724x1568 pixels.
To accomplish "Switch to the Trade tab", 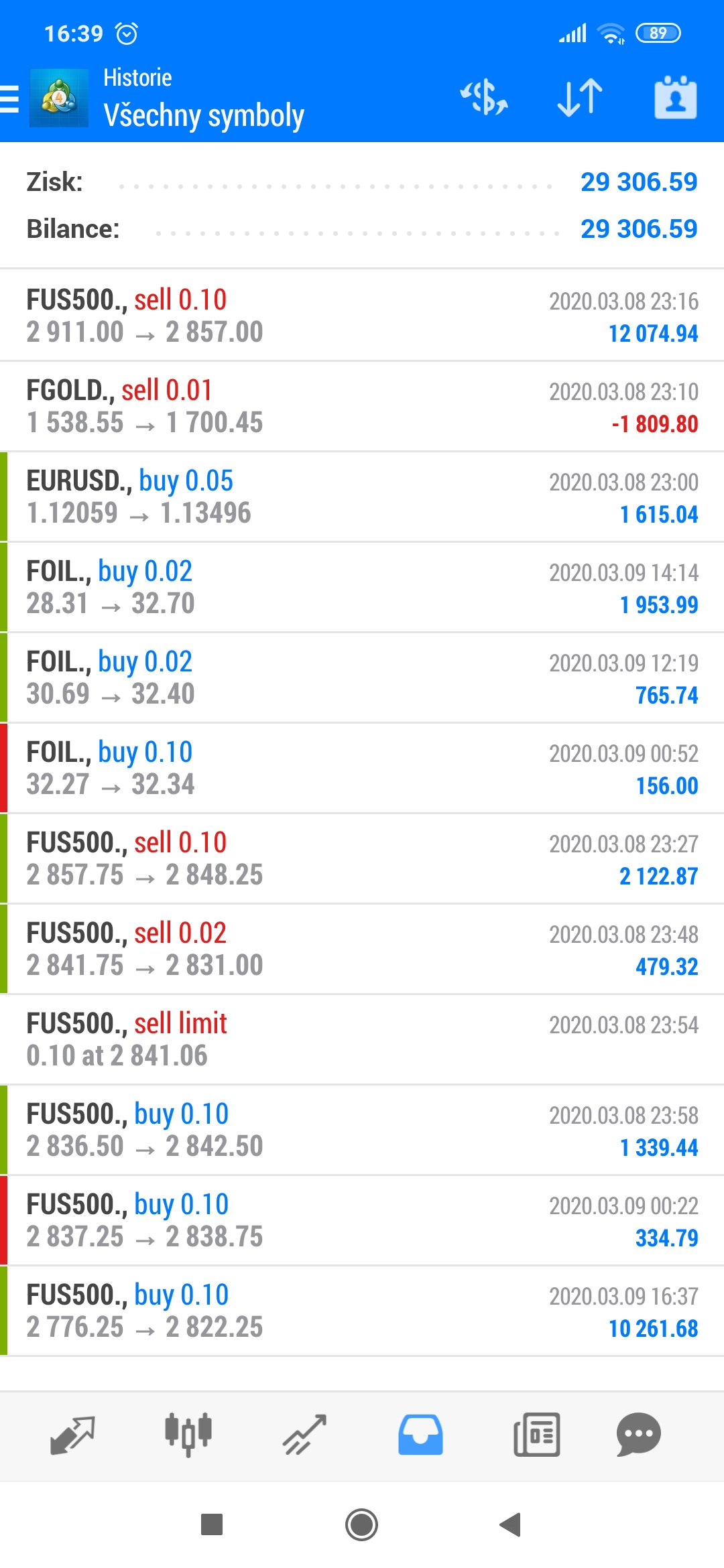I will (304, 1435).
